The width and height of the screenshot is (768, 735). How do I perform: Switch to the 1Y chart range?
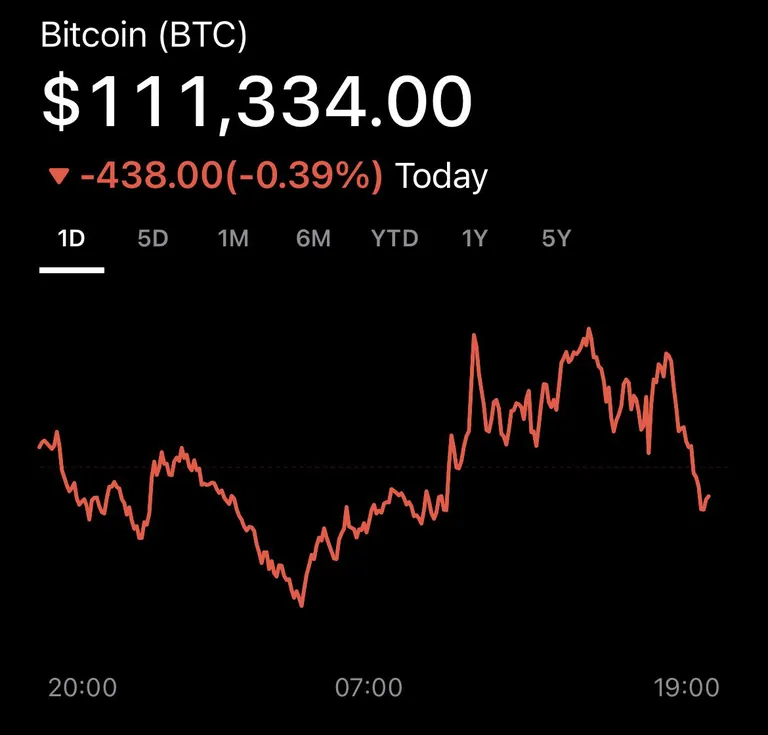coord(475,240)
